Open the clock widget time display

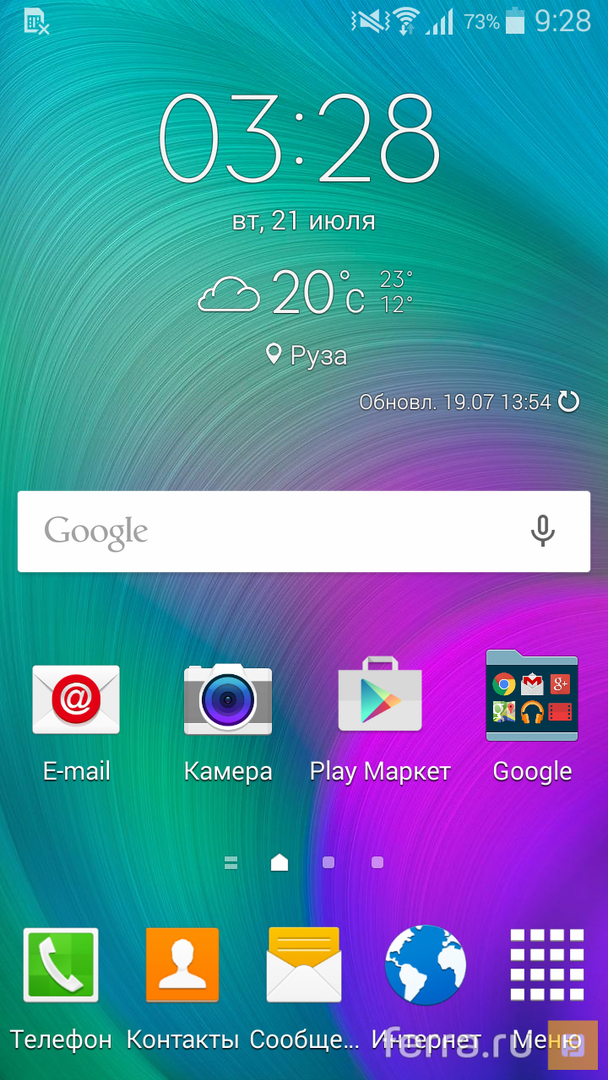pos(300,138)
